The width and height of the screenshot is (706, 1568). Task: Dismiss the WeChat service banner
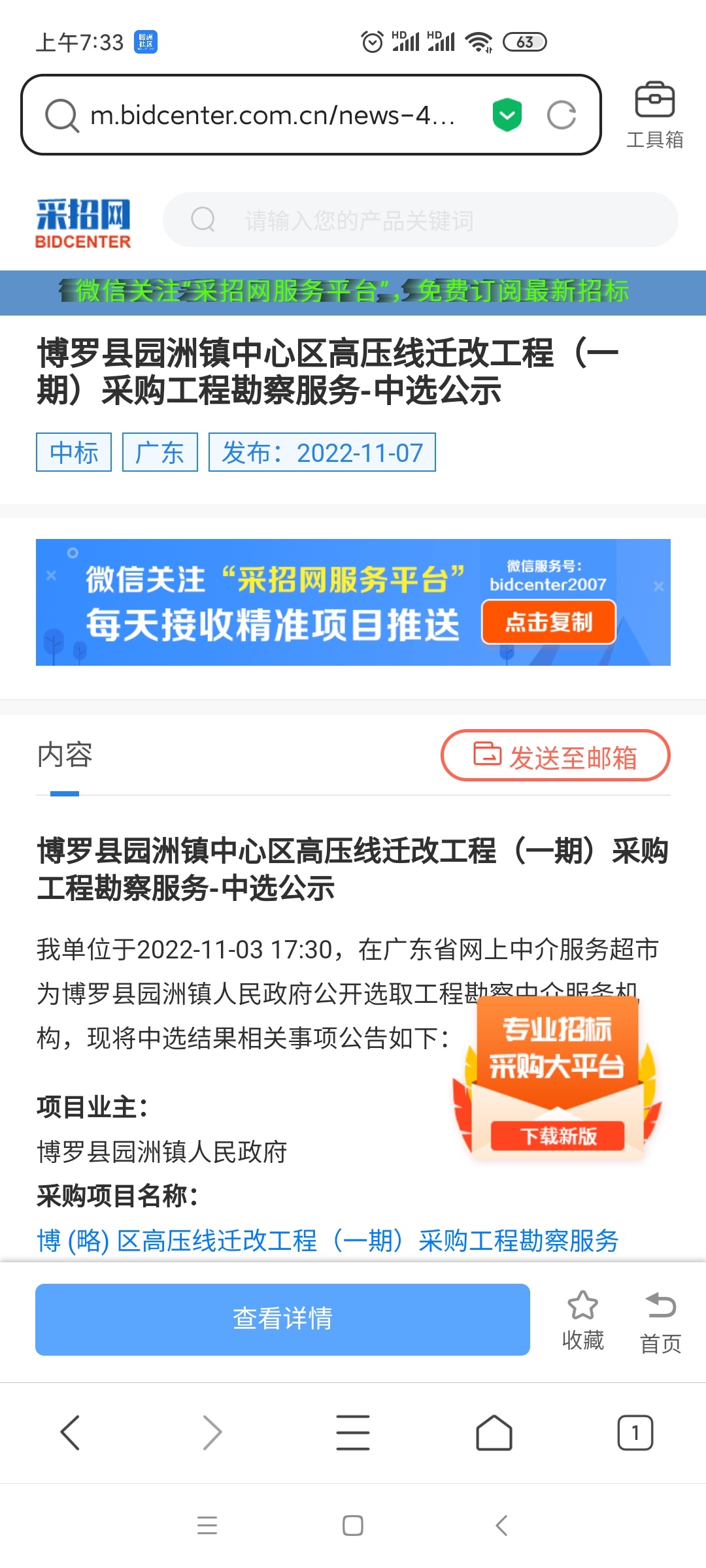point(658,586)
